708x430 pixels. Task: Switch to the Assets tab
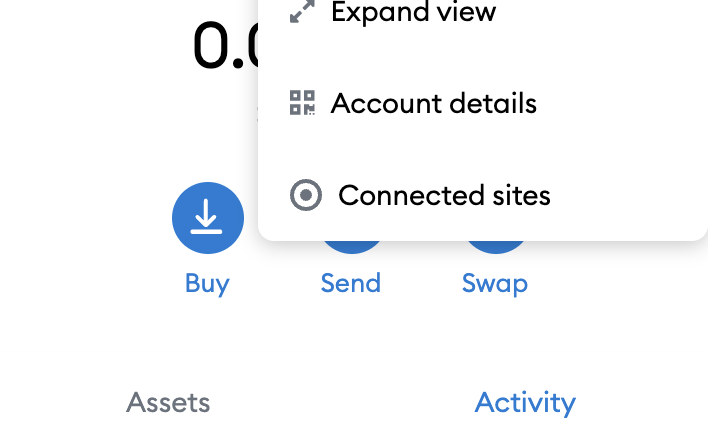click(x=168, y=402)
